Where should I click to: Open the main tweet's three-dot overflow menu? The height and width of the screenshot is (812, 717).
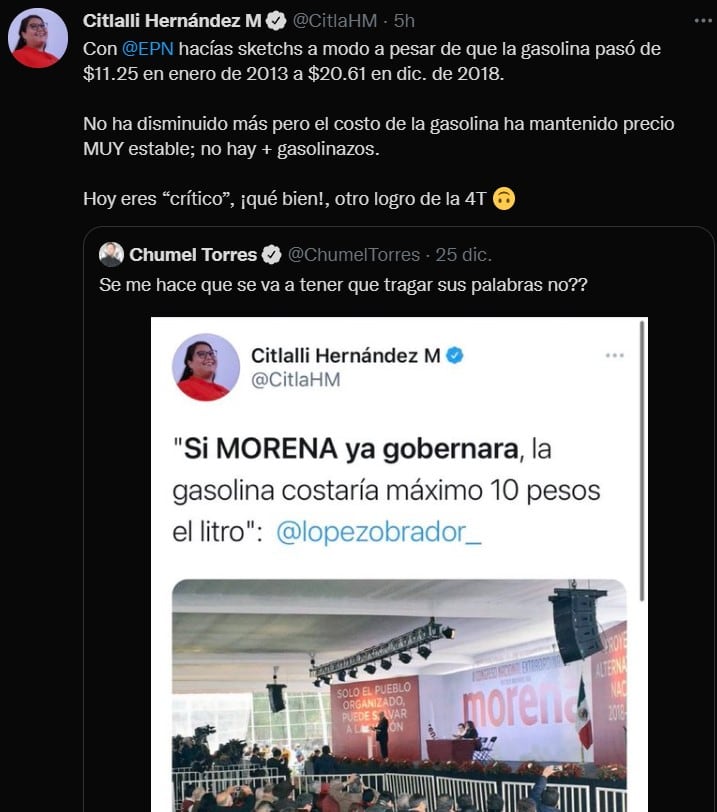pos(703,20)
